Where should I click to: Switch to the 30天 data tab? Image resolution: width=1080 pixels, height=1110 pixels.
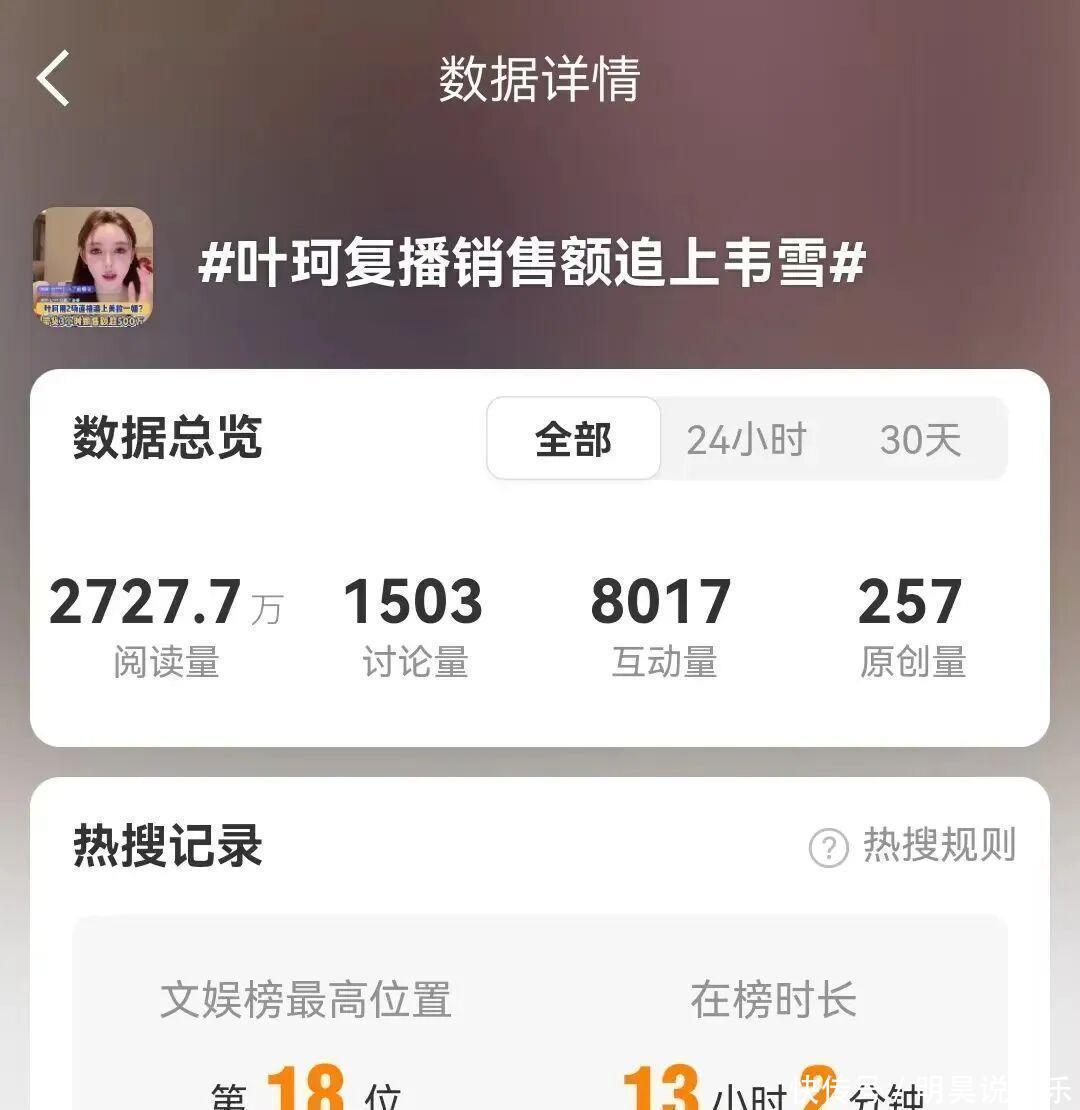920,439
